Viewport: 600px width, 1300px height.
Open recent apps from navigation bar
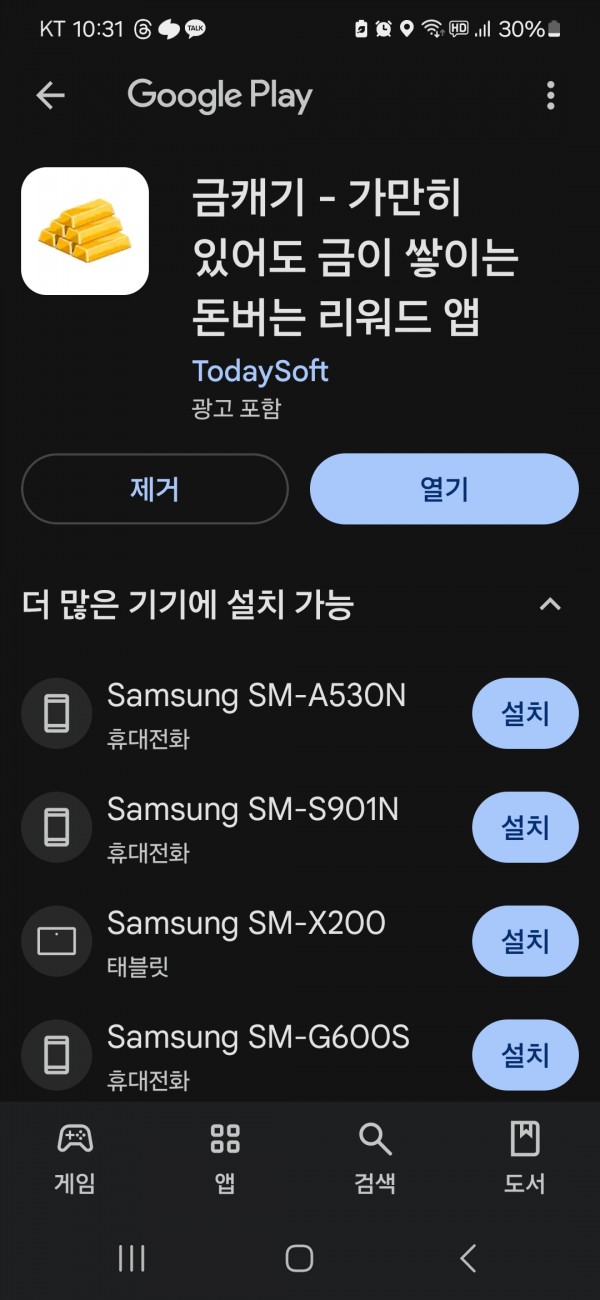[132, 1258]
